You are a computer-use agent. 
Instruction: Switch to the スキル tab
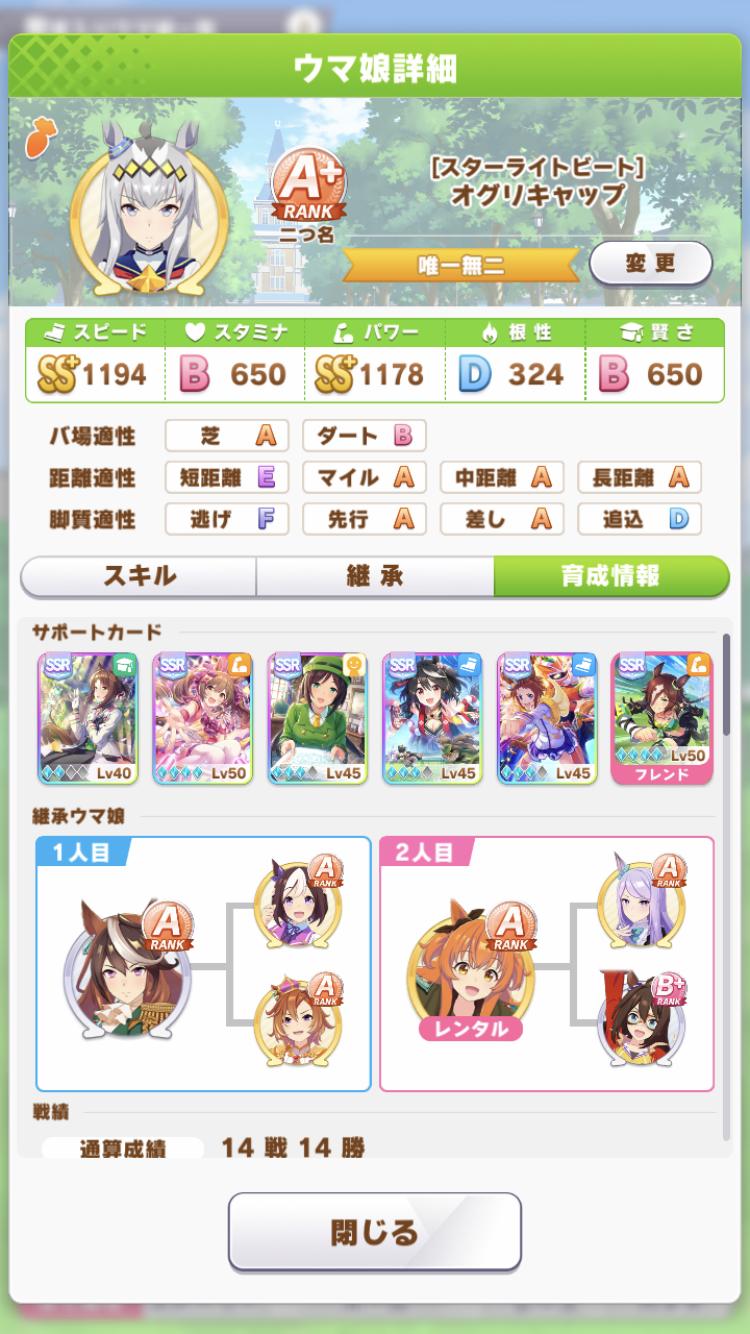click(x=139, y=576)
